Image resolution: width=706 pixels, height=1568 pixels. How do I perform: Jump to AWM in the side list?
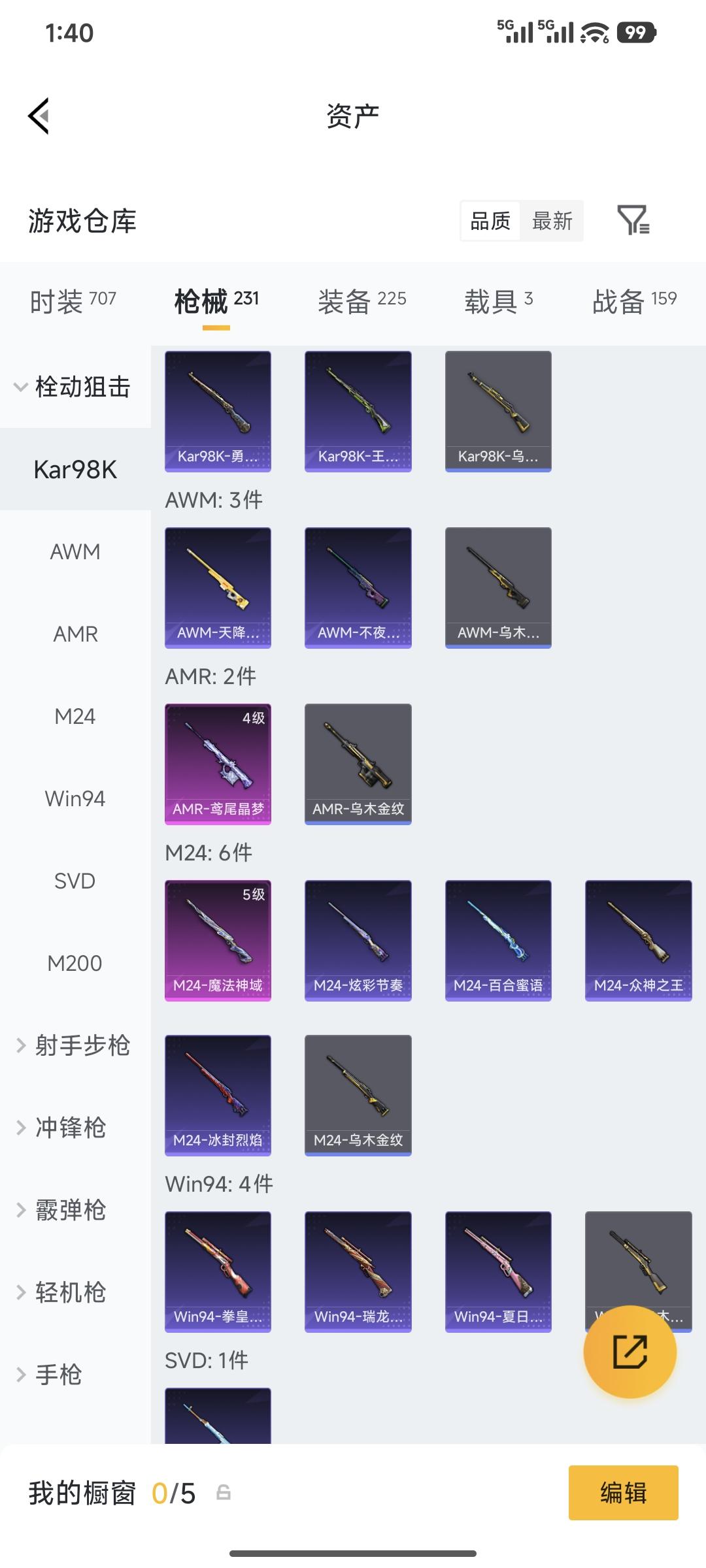coord(75,551)
